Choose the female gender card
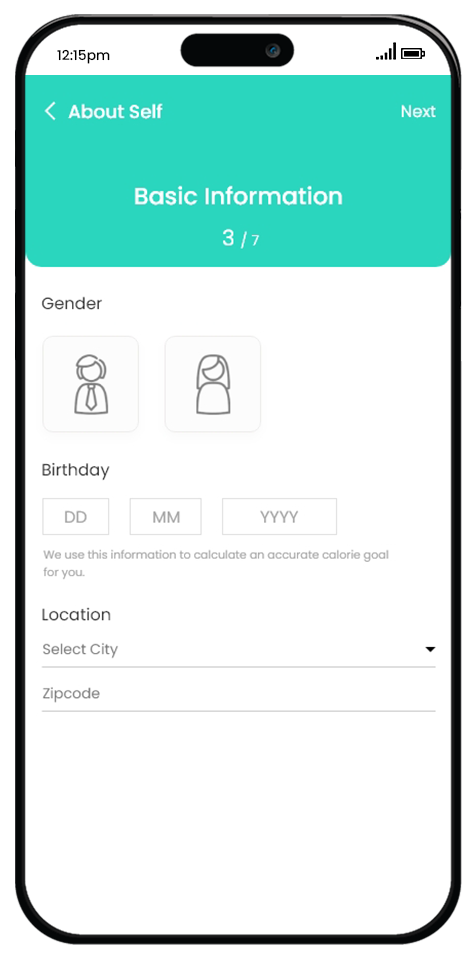The width and height of the screenshot is (475, 960). [213, 384]
